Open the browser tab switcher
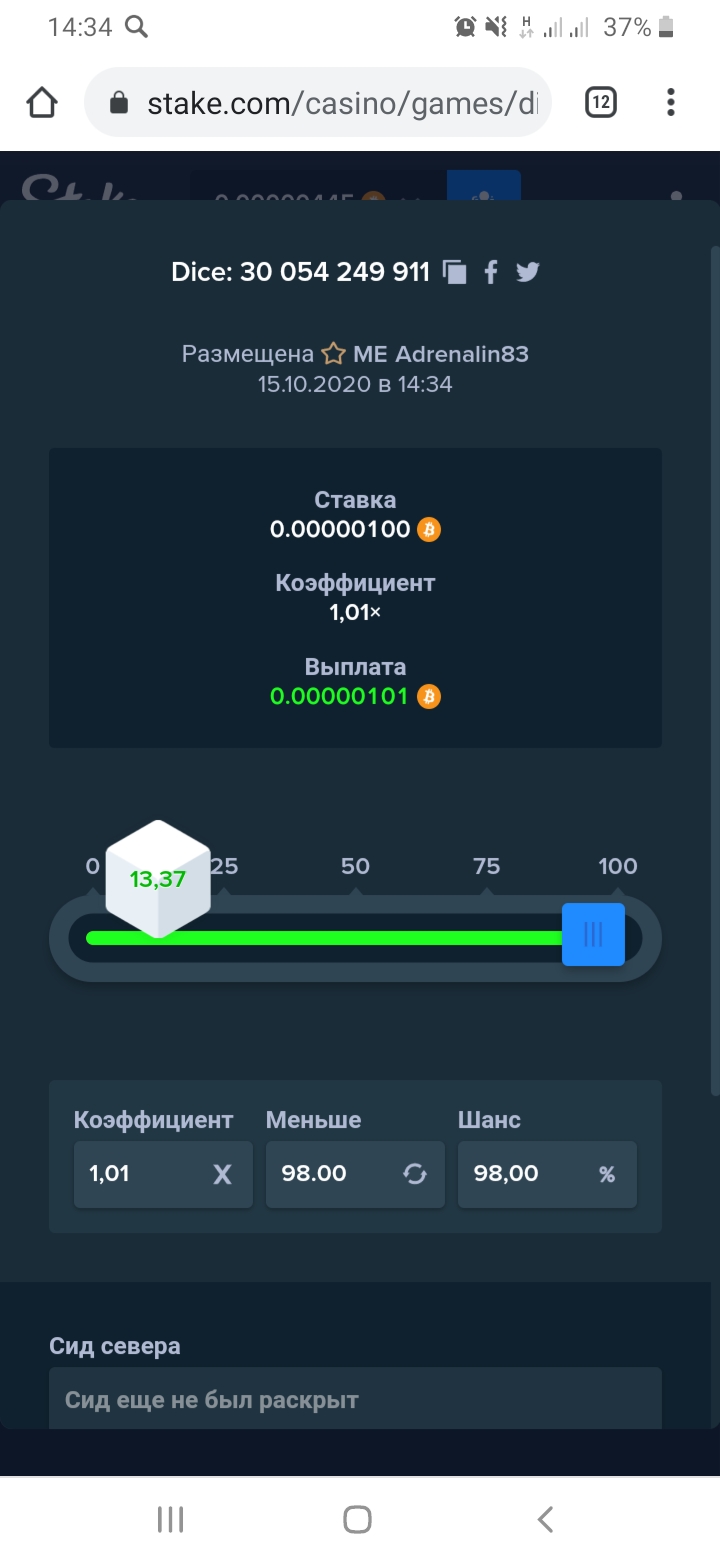 601,102
